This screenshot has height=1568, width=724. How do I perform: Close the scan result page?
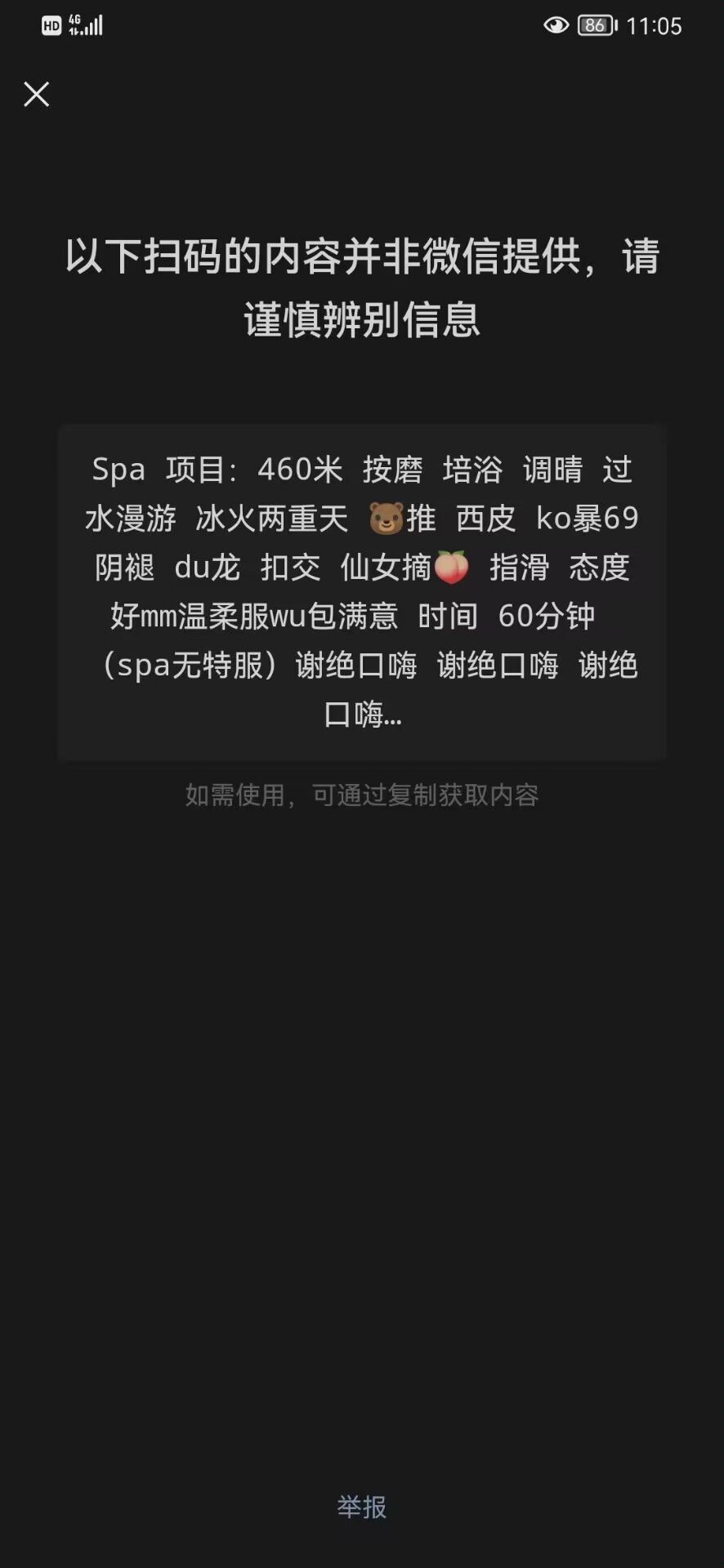pos(37,94)
